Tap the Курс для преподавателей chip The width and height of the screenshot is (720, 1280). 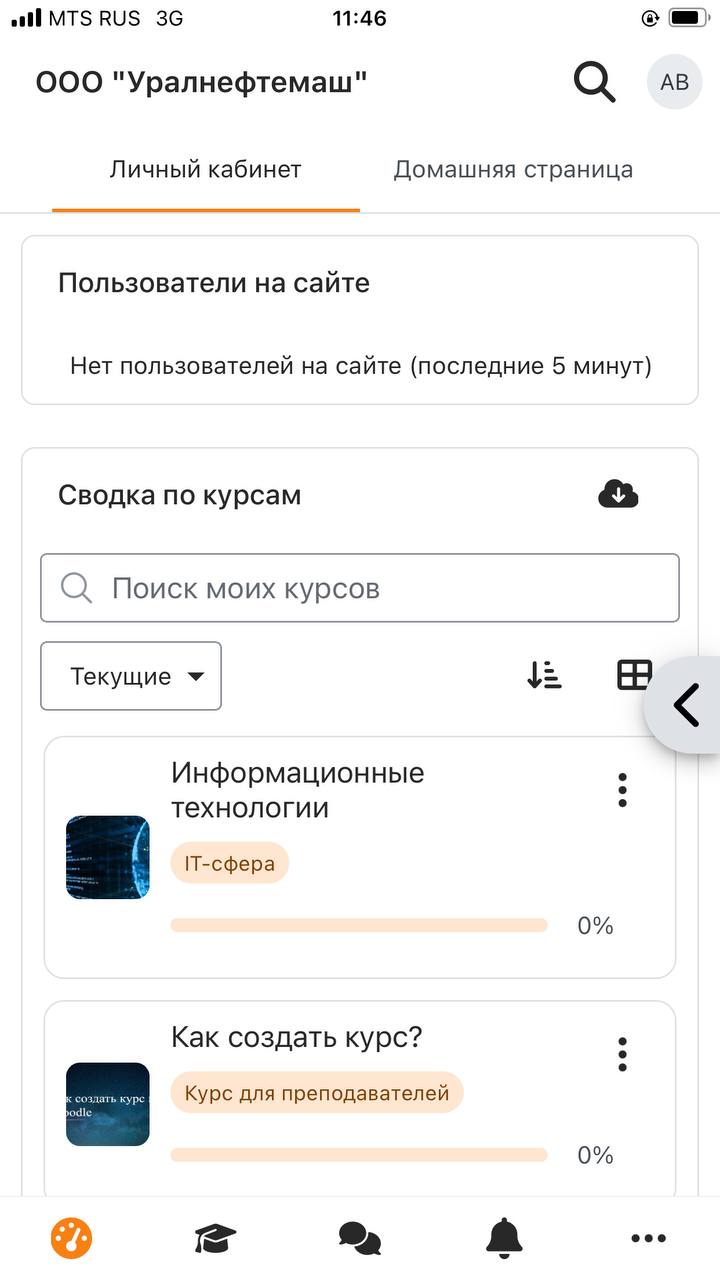(317, 1093)
